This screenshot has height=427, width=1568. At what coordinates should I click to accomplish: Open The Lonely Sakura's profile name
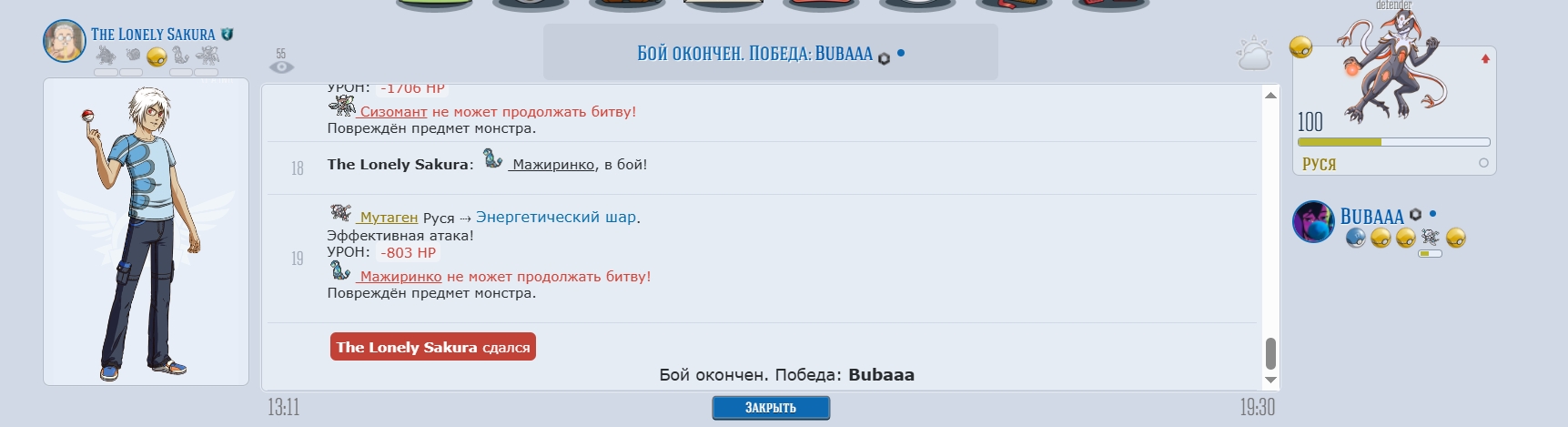(x=153, y=35)
